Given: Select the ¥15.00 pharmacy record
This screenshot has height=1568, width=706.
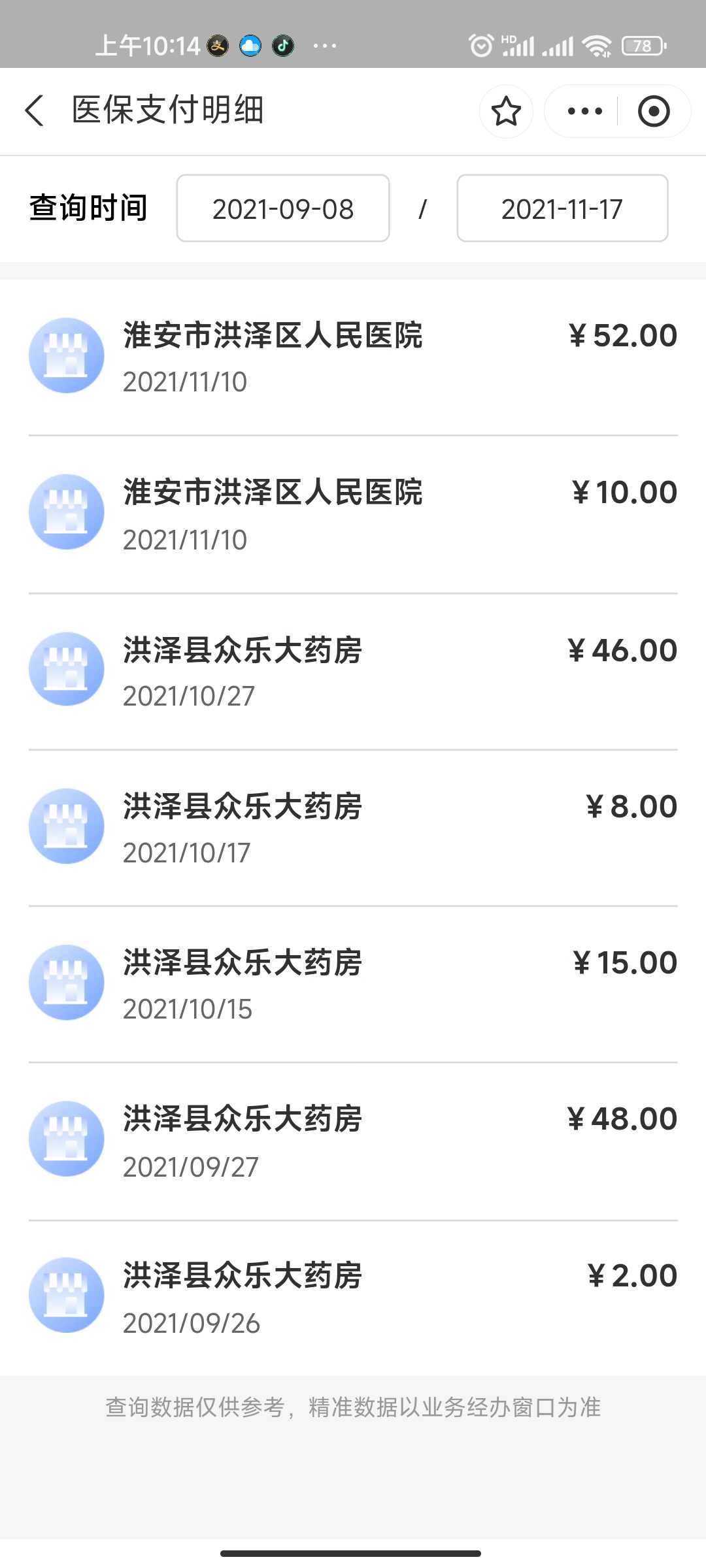Looking at the screenshot, I should click(353, 984).
